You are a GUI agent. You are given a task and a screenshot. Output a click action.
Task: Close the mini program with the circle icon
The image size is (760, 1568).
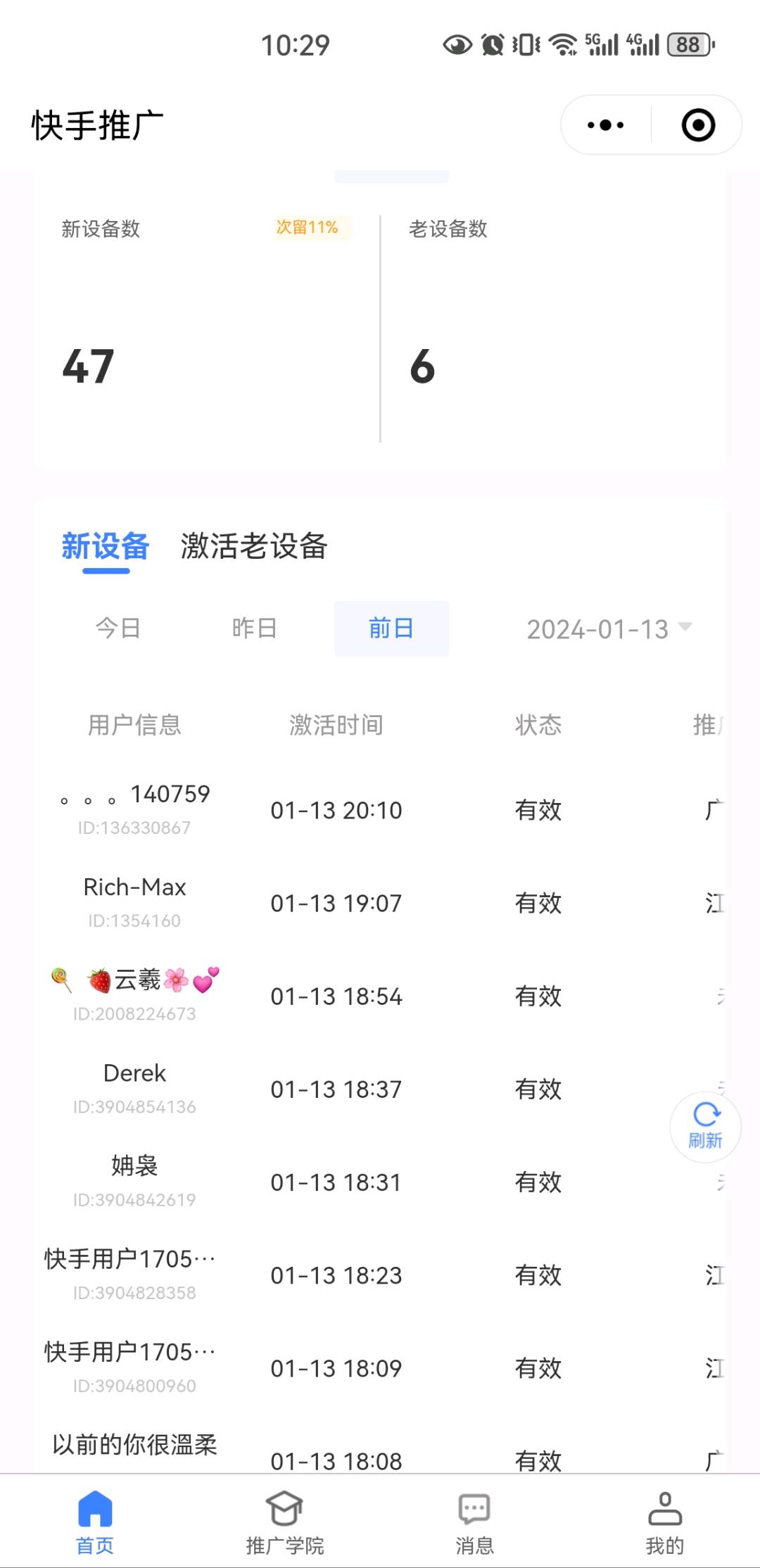point(698,125)
